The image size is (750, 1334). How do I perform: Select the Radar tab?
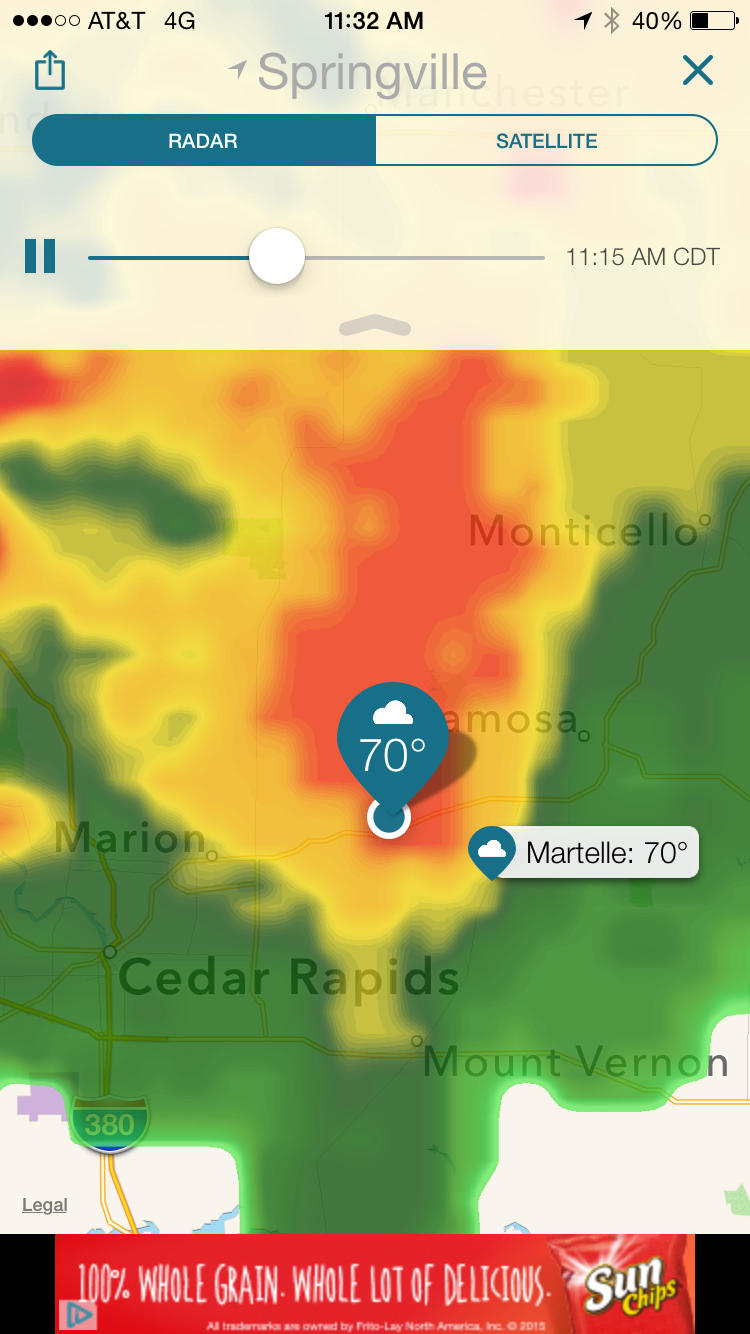[203, 141]
